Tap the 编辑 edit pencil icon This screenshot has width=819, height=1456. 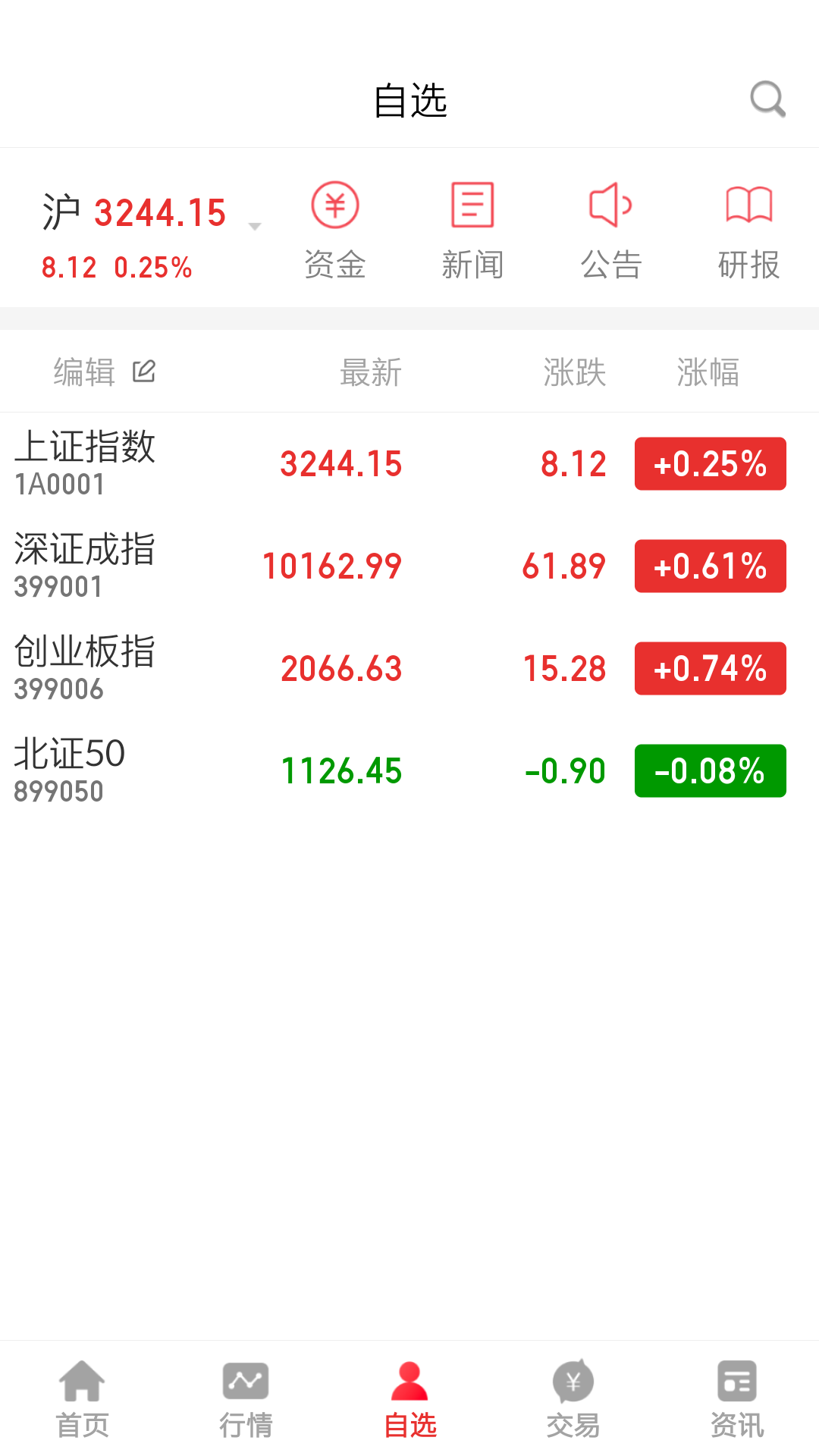tap(144, 372)
